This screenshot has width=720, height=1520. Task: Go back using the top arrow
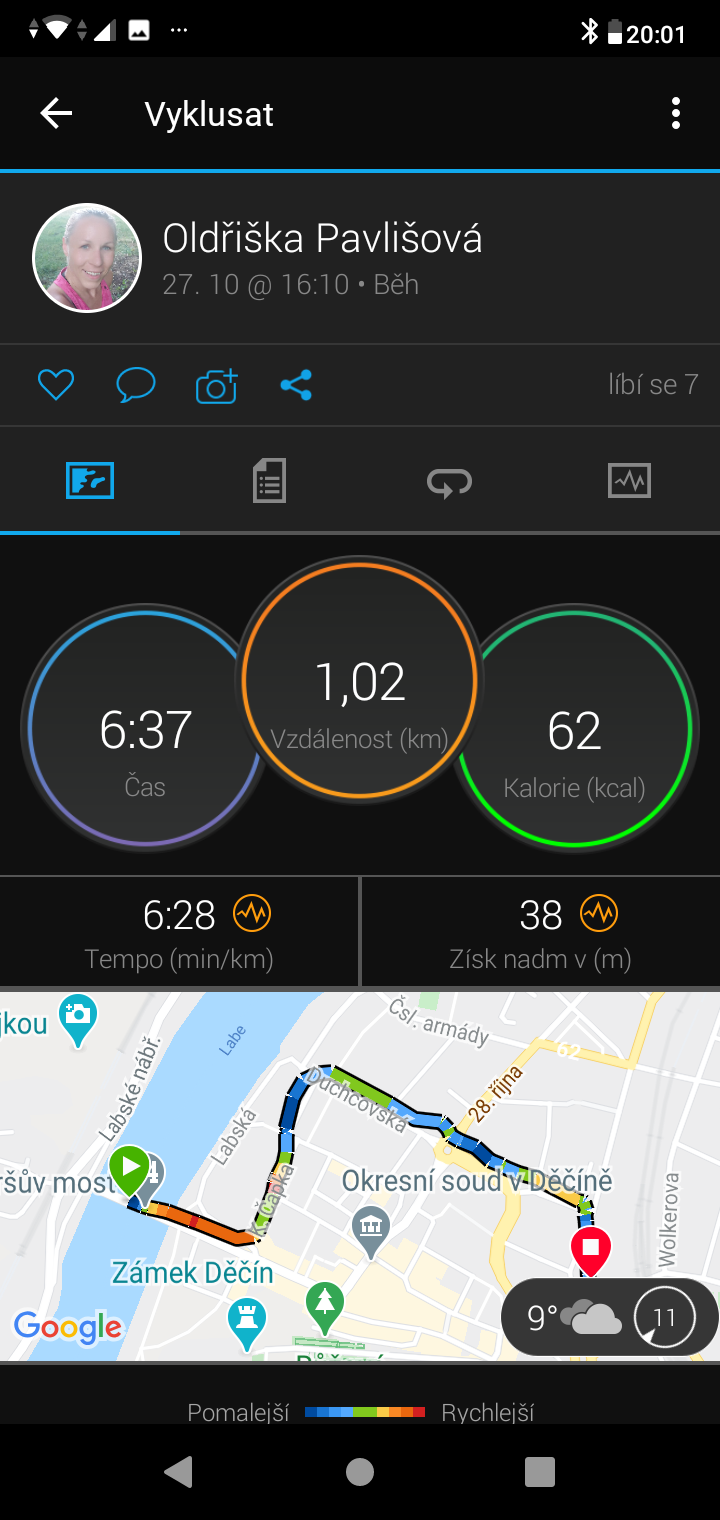(x=56, y=114)
